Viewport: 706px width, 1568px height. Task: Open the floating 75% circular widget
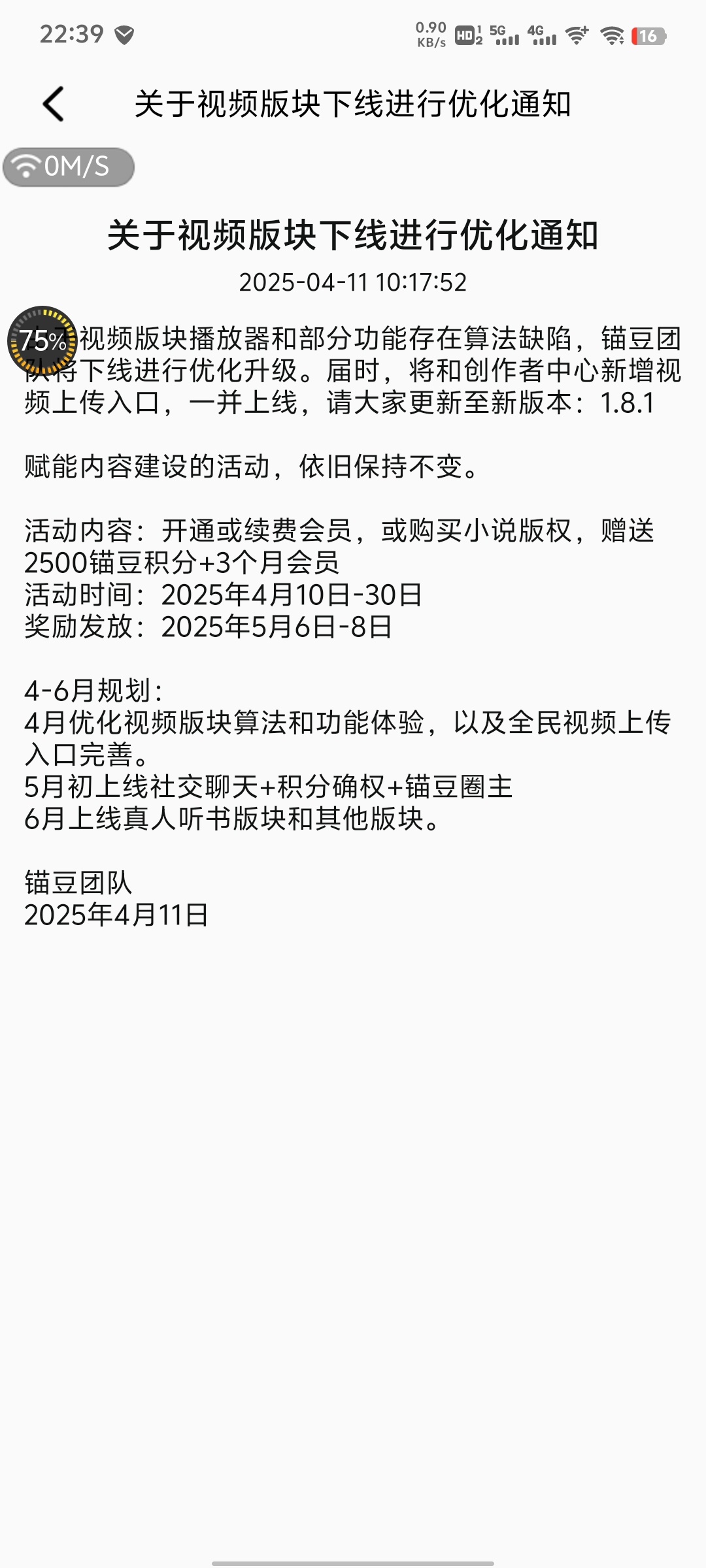pos(42,341)
